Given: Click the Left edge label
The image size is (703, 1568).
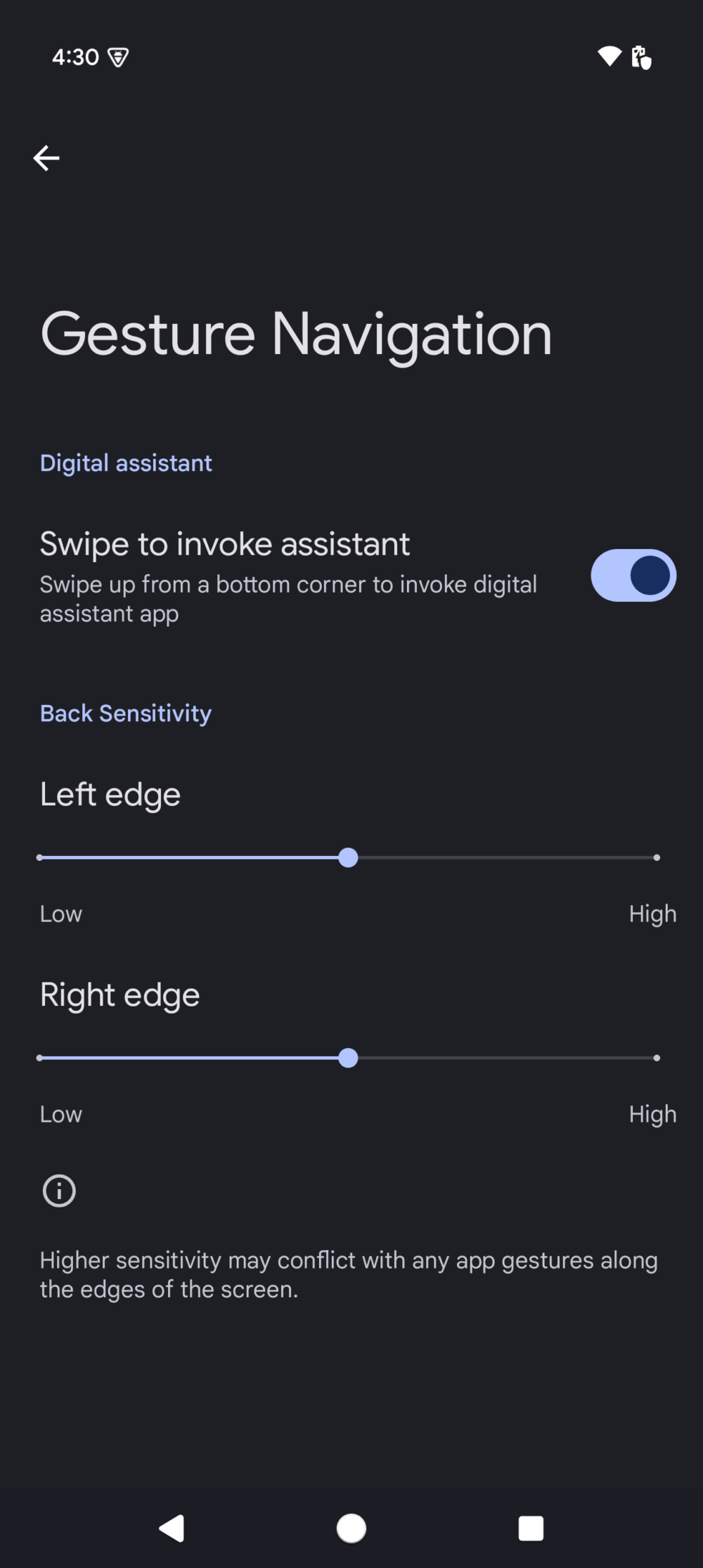Looking at the screenshot, I should [110, 794].
